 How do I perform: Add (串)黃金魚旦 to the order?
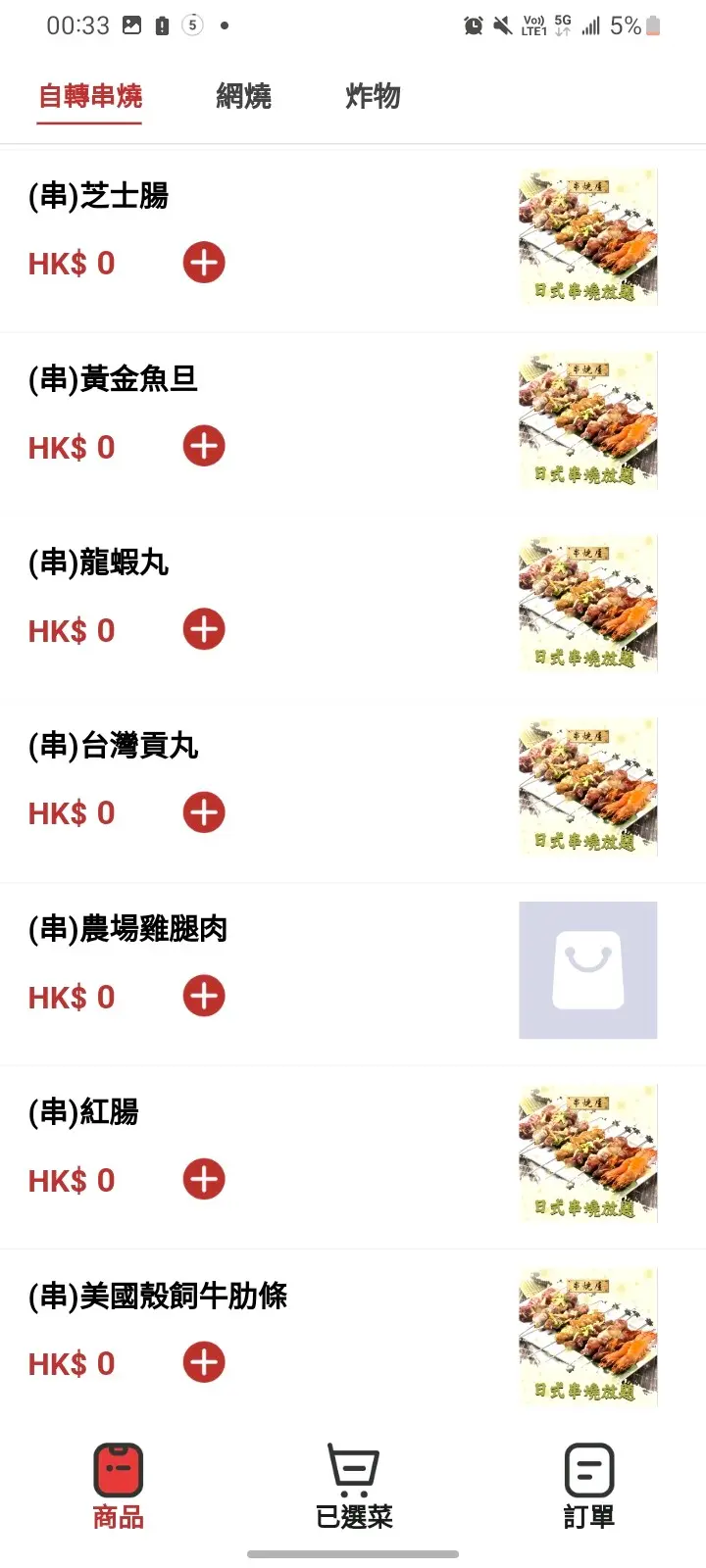click(204, 446)
